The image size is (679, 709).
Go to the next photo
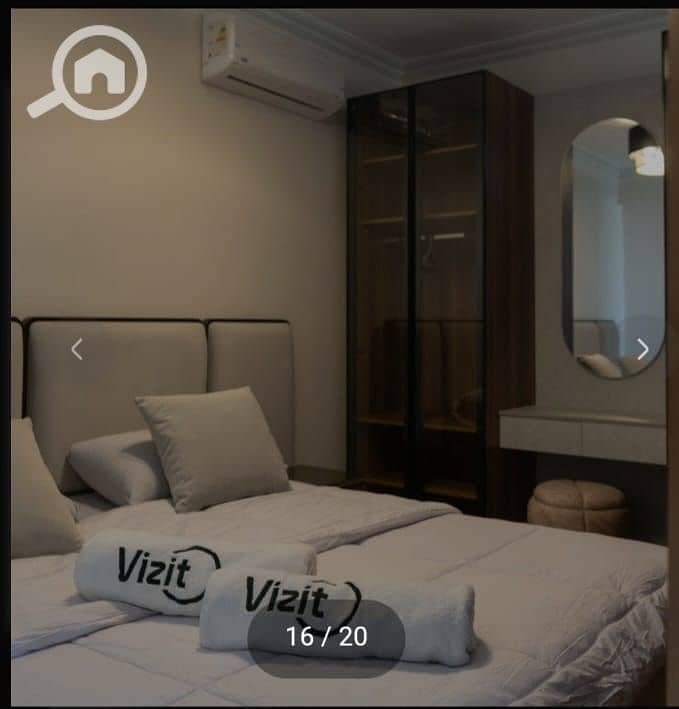coord(642,349)
